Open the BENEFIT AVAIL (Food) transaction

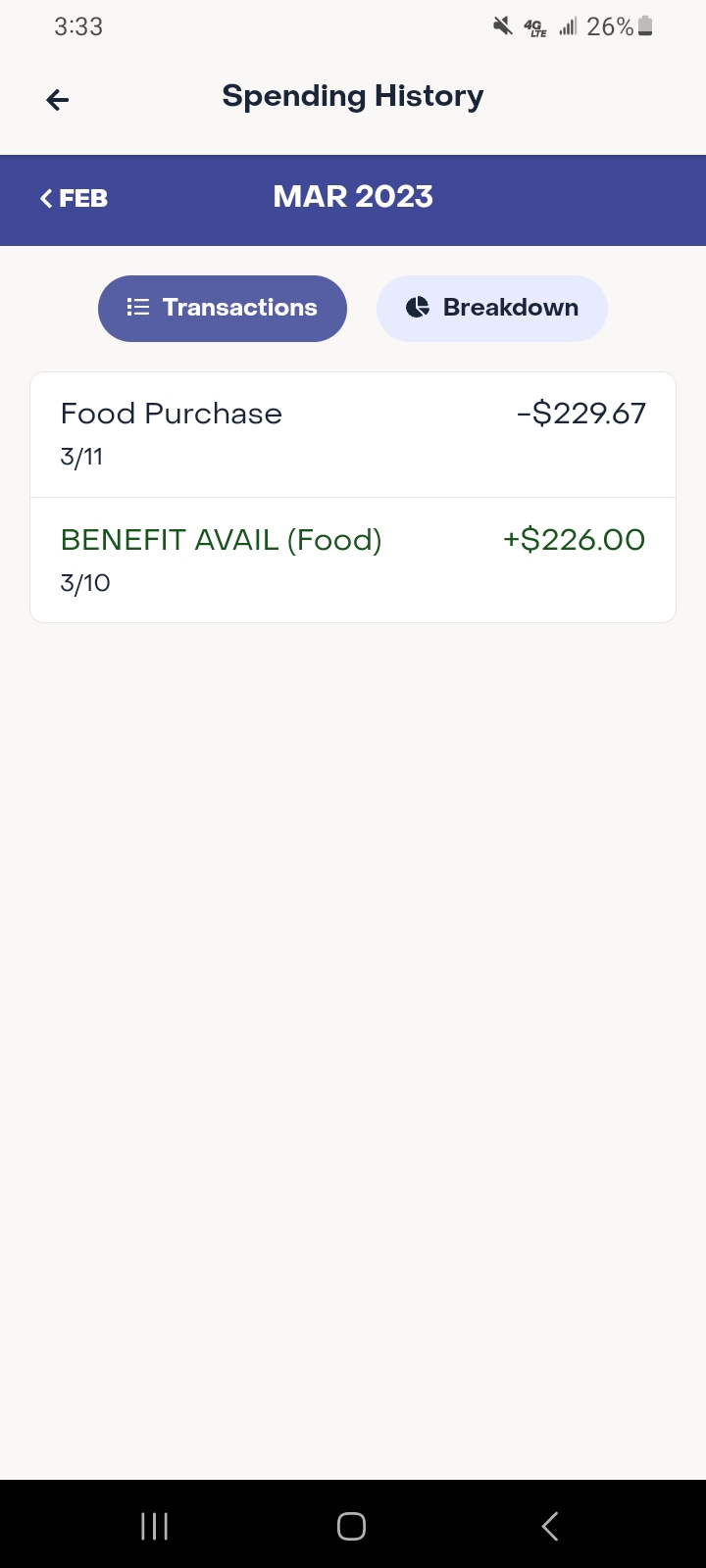tap(353, 561)
